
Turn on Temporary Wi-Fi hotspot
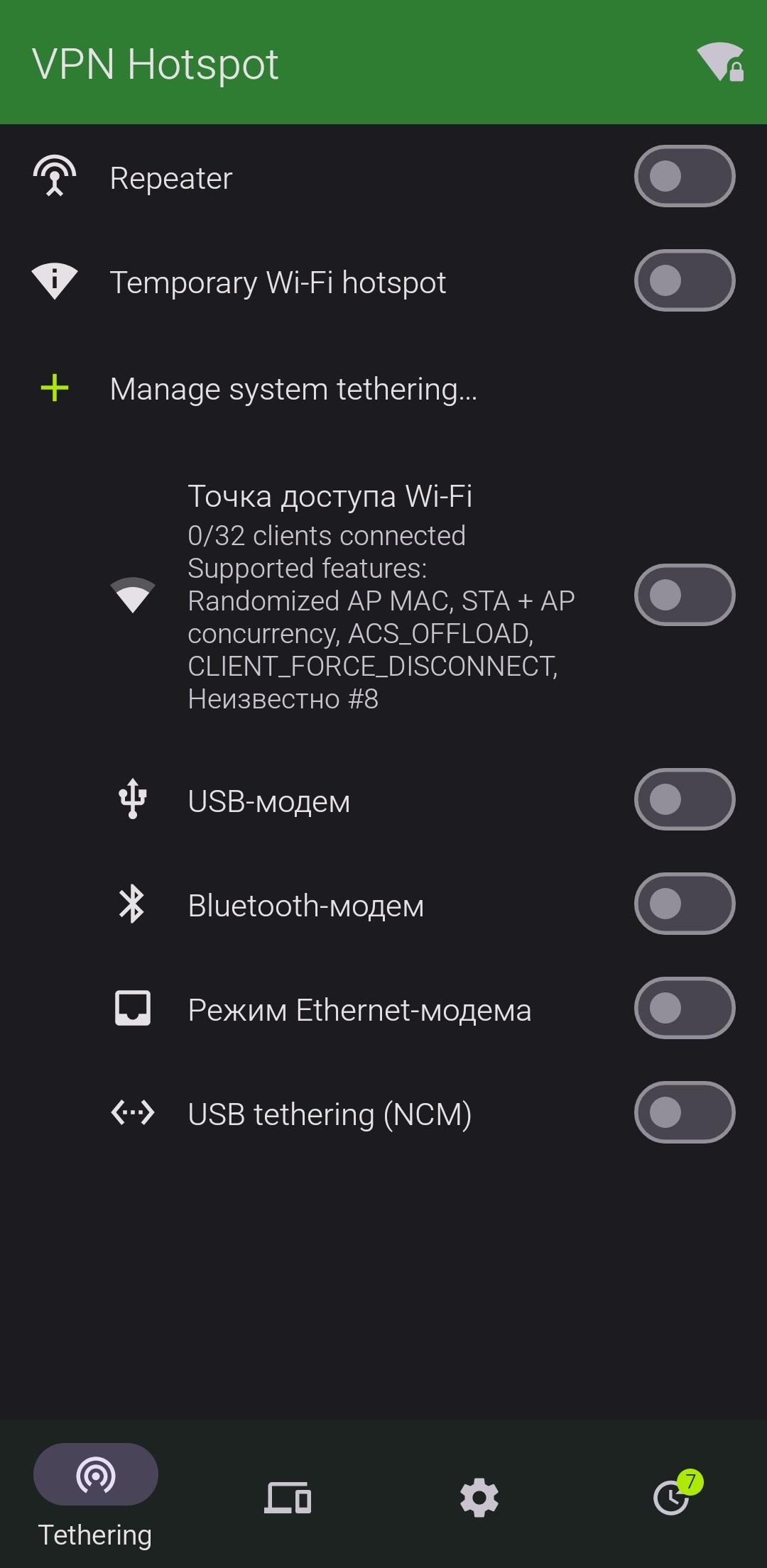coord(684,280)
